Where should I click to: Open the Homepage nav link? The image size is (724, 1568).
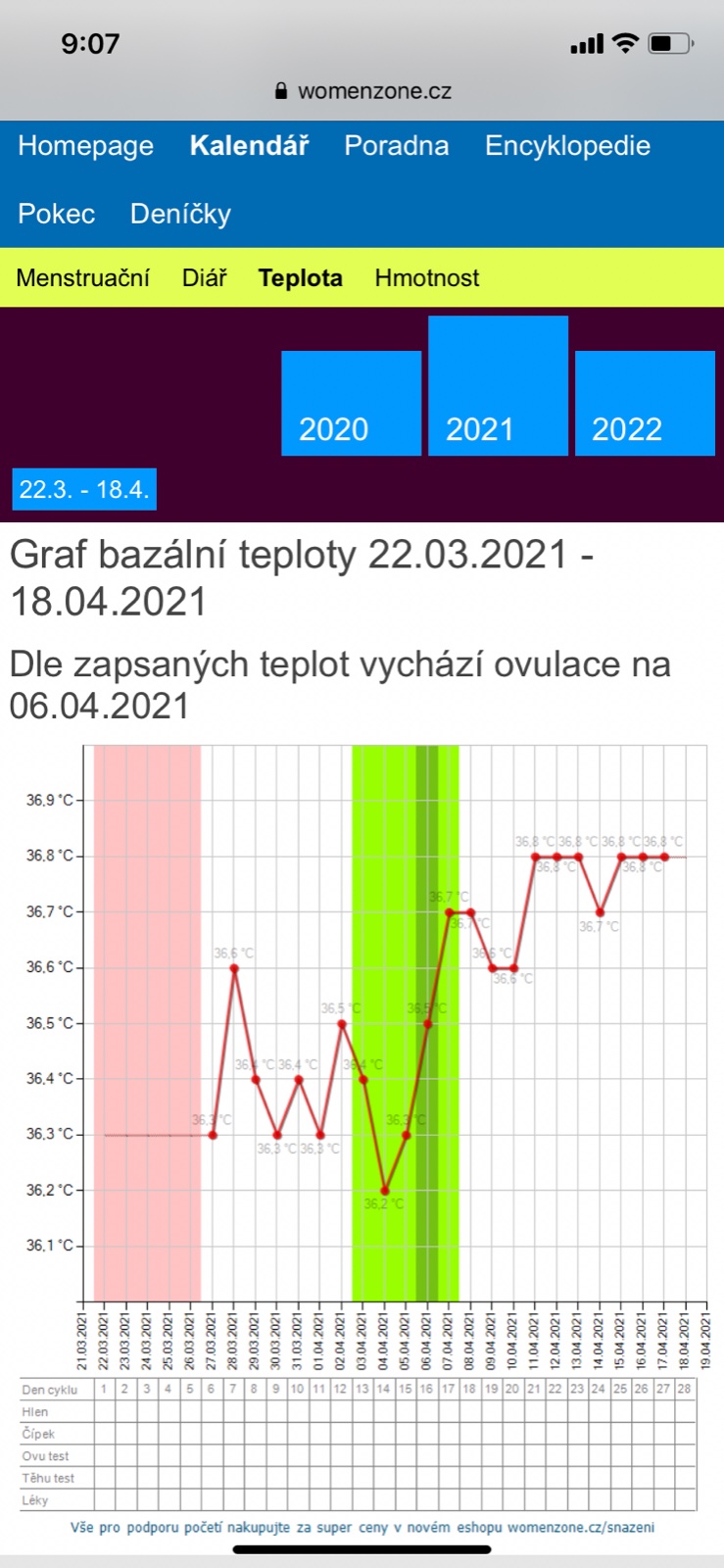(85, 146)
